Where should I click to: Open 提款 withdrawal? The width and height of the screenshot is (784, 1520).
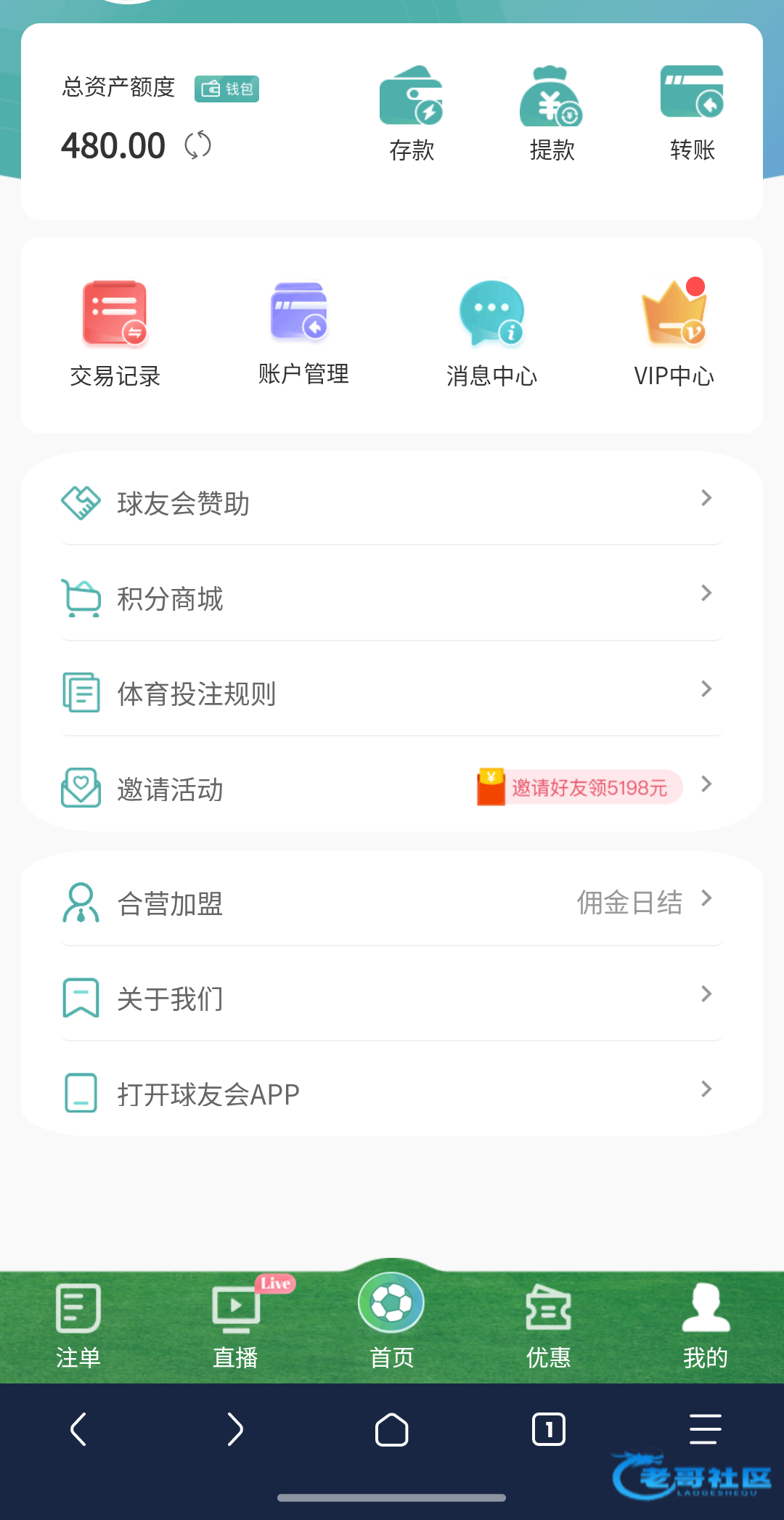pos(552,113)
